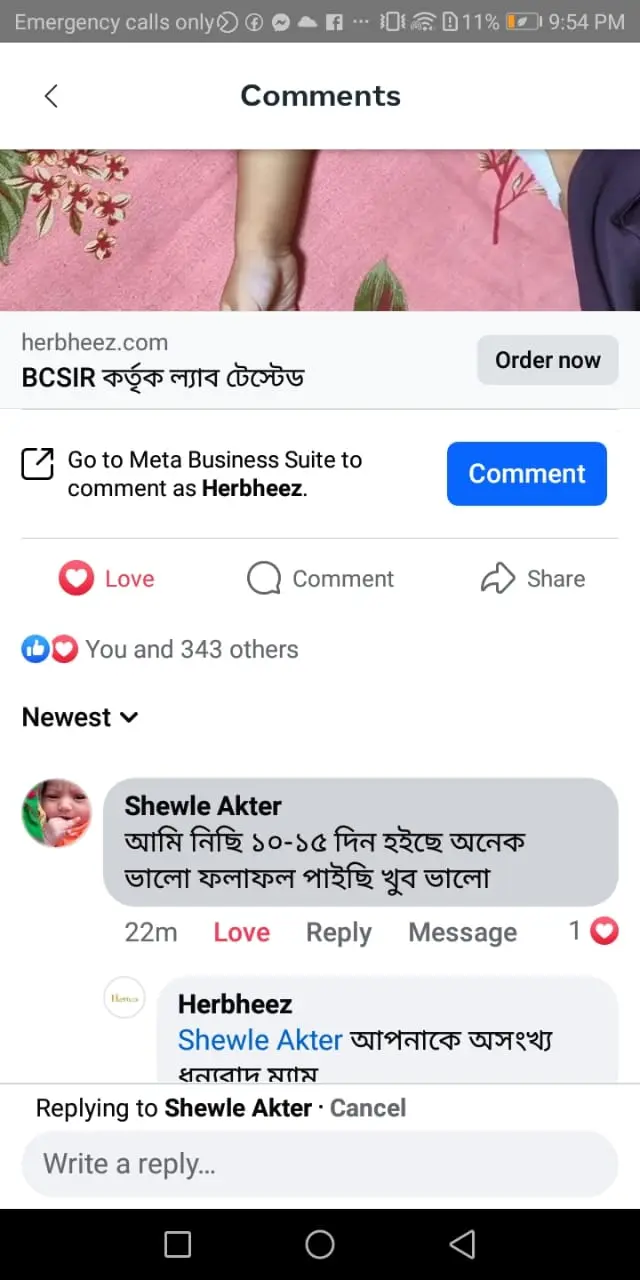Reply to Shewle Akter's comment

(x=338, y=932)
